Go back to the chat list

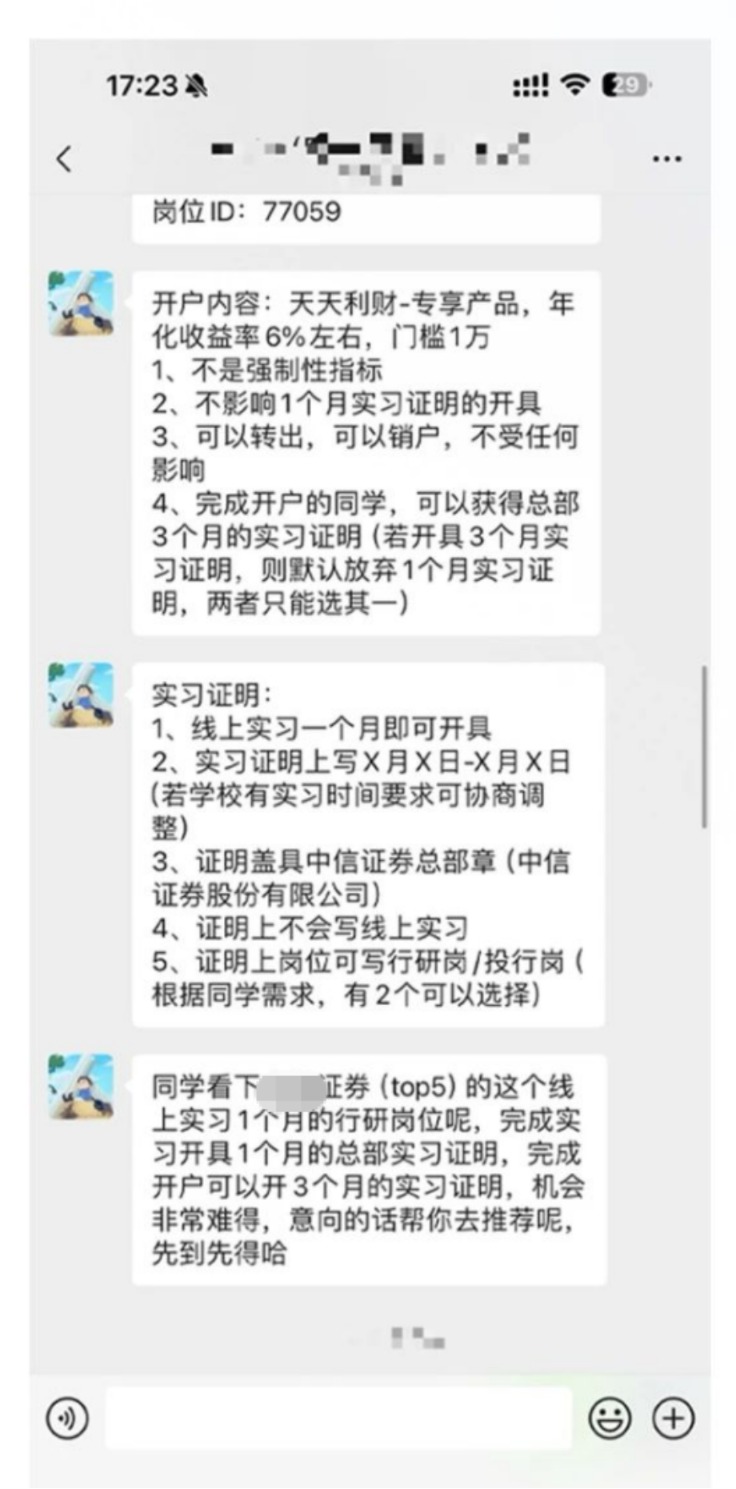coord(64,158)
